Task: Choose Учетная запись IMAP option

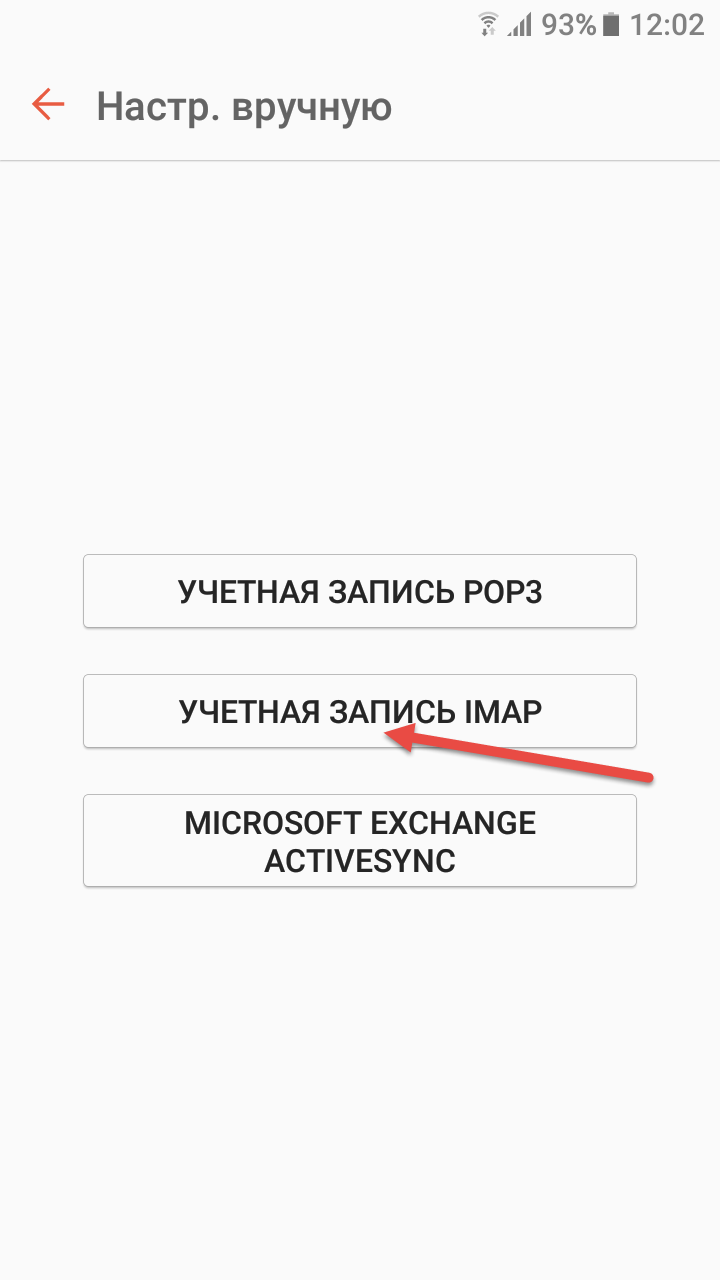Action: (x=360, y=711)
